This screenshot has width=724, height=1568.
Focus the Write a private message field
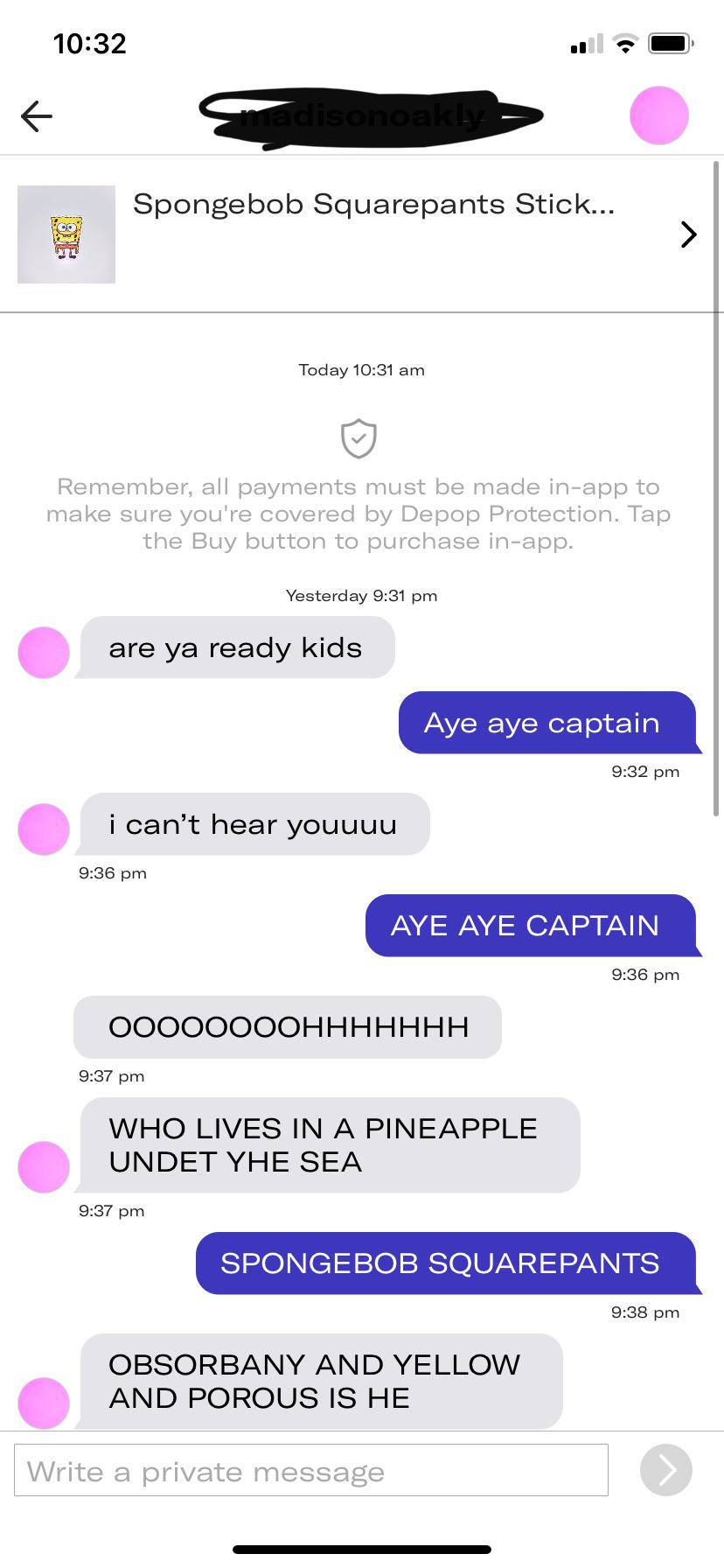[311, 1471]
